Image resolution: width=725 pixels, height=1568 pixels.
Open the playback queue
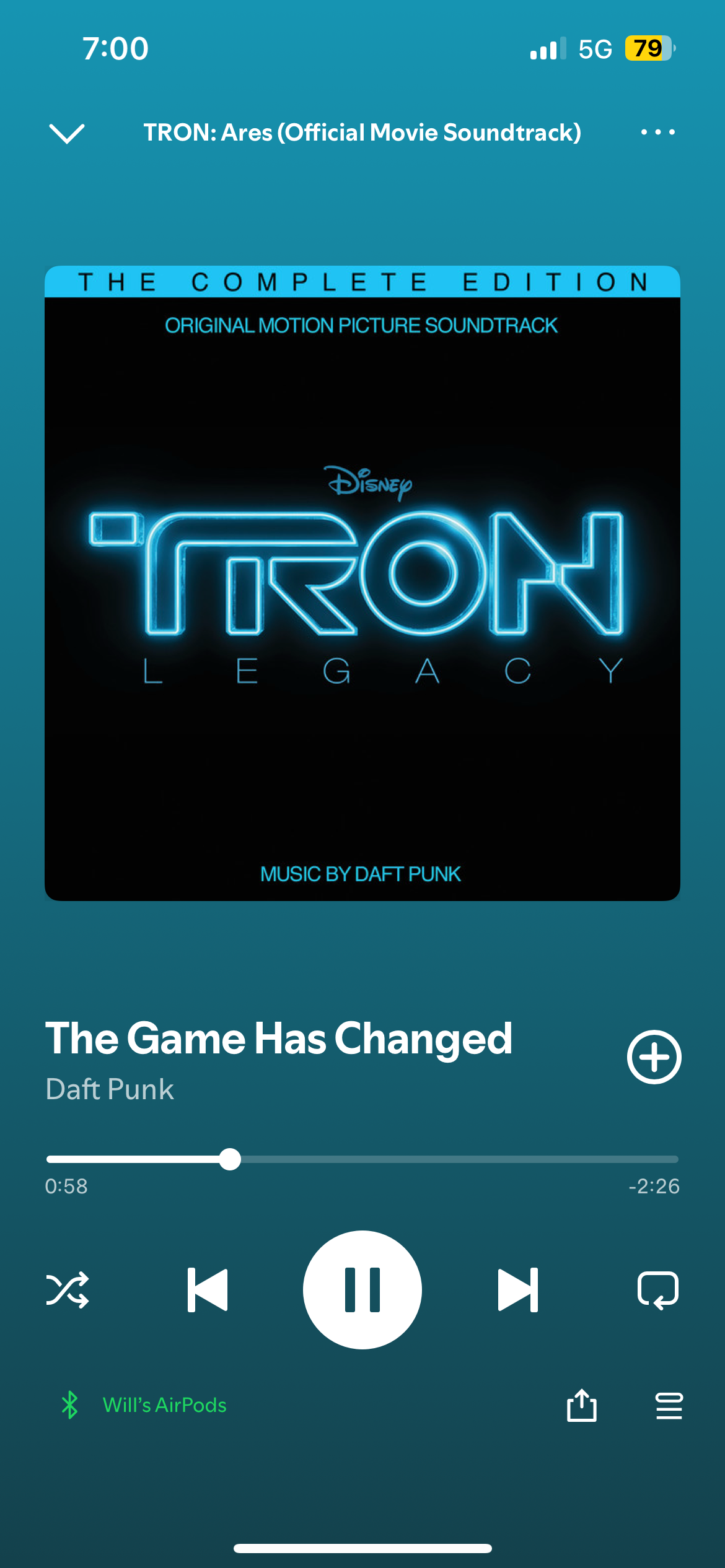(669, 1405)
